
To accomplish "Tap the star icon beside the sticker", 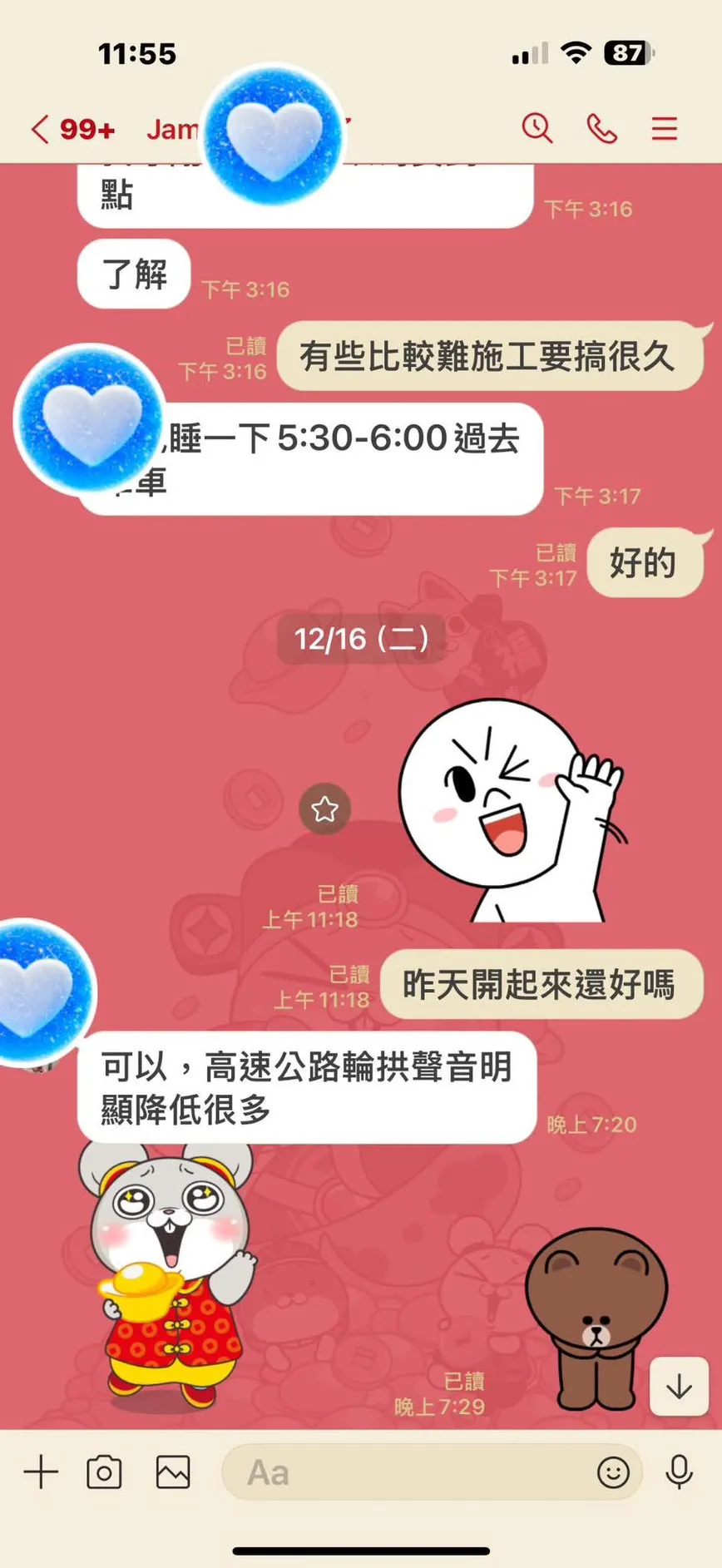I will (x=324, y=809).
